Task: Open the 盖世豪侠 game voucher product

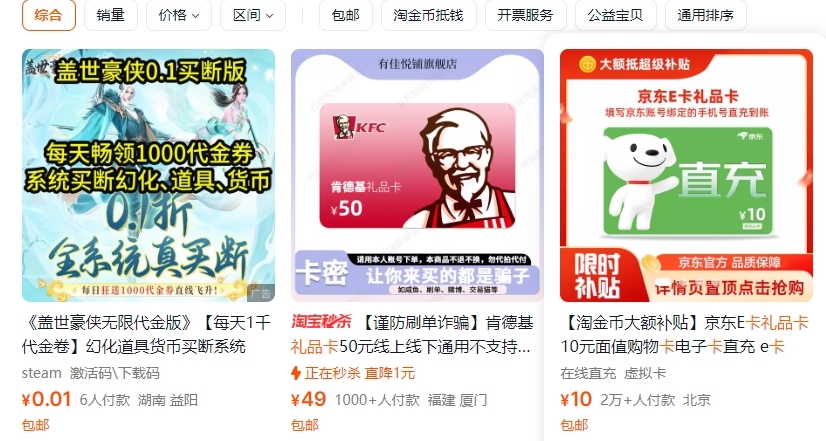Action: click(148, 175)
